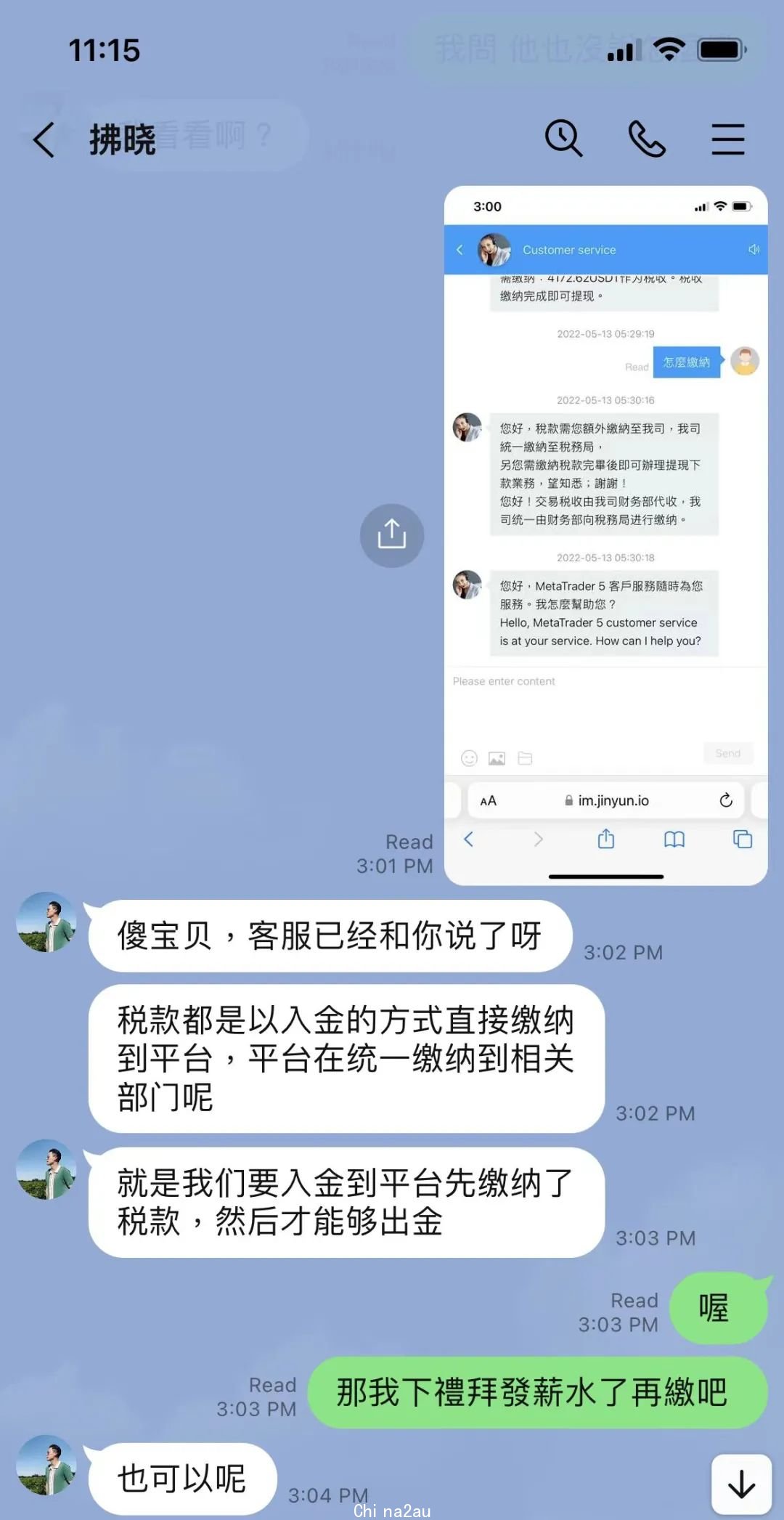The width and height of the screenshot is (784, 1520).
Task: Open 拂晓's avatar beside 傻宝贝 message
Action: point(46,922)
